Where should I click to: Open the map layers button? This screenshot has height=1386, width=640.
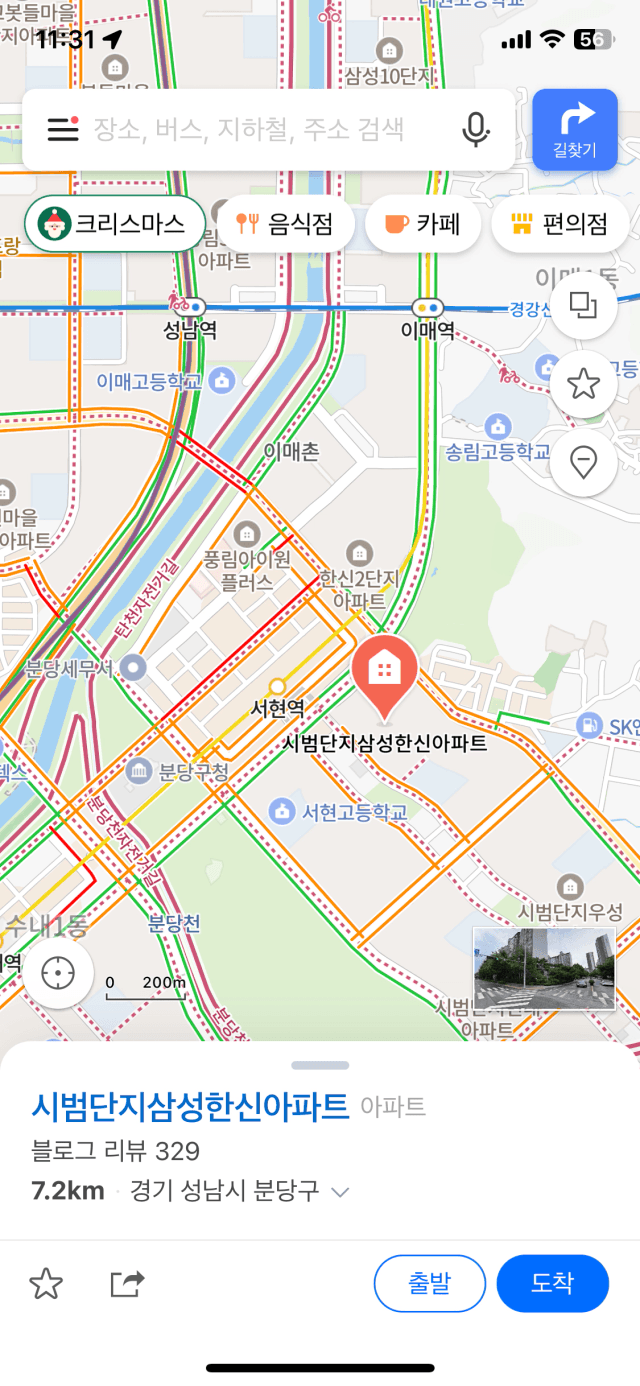pyautogui.click(x=583, y=304)
